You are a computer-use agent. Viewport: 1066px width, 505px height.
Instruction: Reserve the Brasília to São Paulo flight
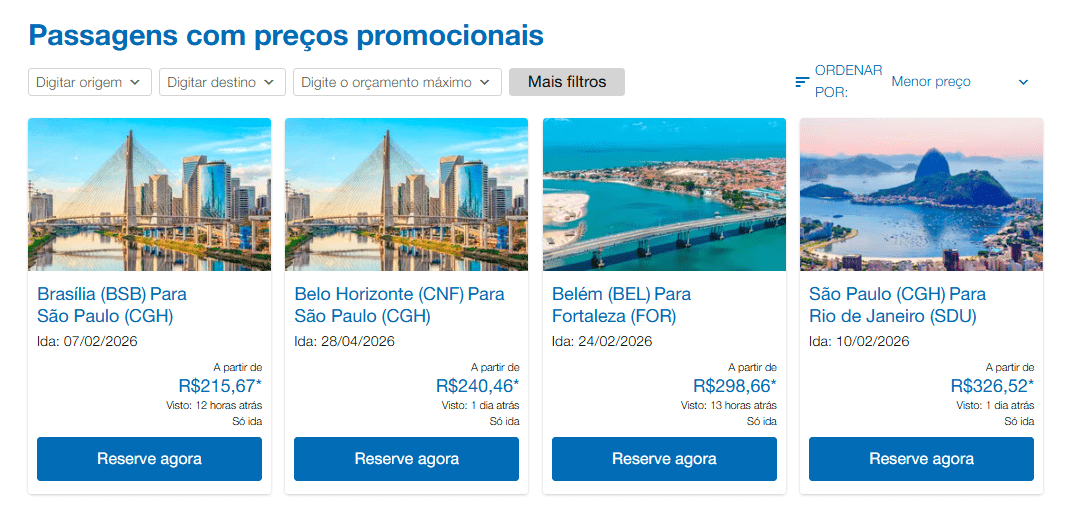149,459
